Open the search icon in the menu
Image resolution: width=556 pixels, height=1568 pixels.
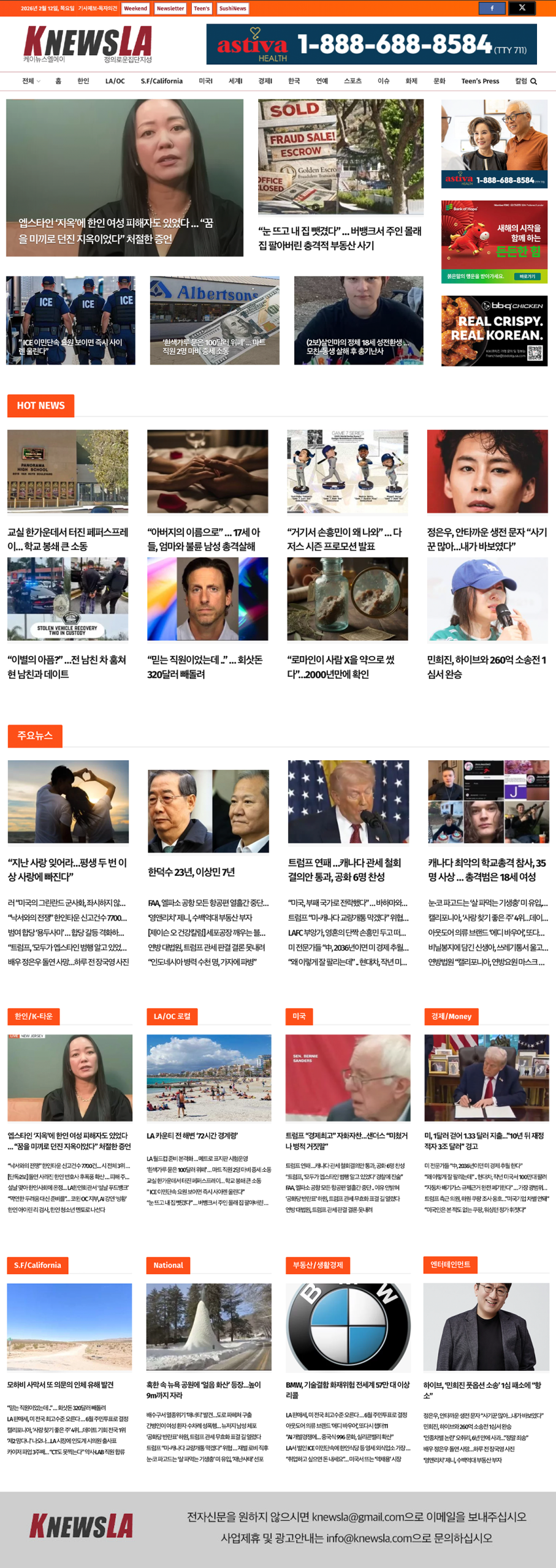[x=533, y=81]
